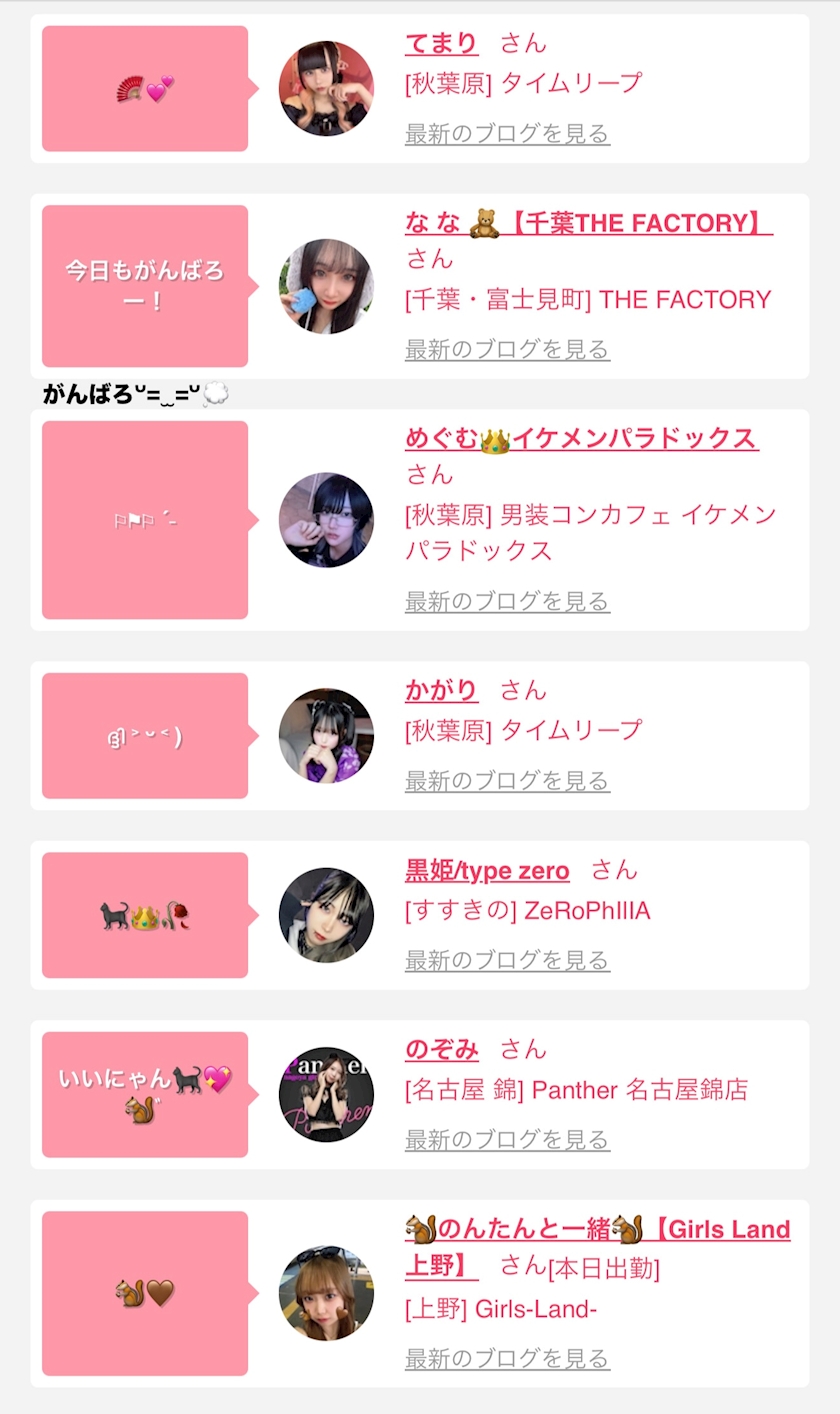Tap のぞみ's round profile photo
The height and width of the screenshot is (1414, 840).
(326, 1094)
